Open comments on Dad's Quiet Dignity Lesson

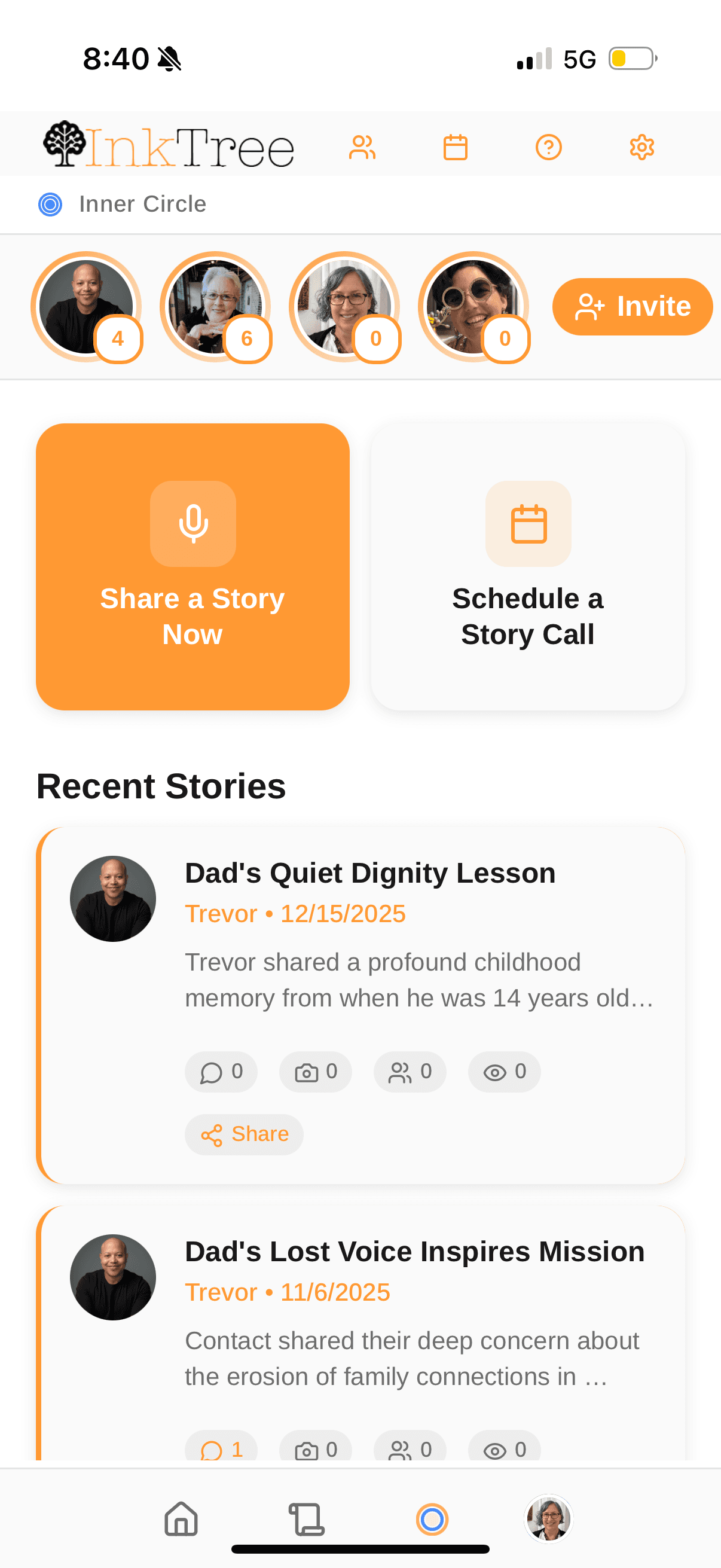(221, 1072)
